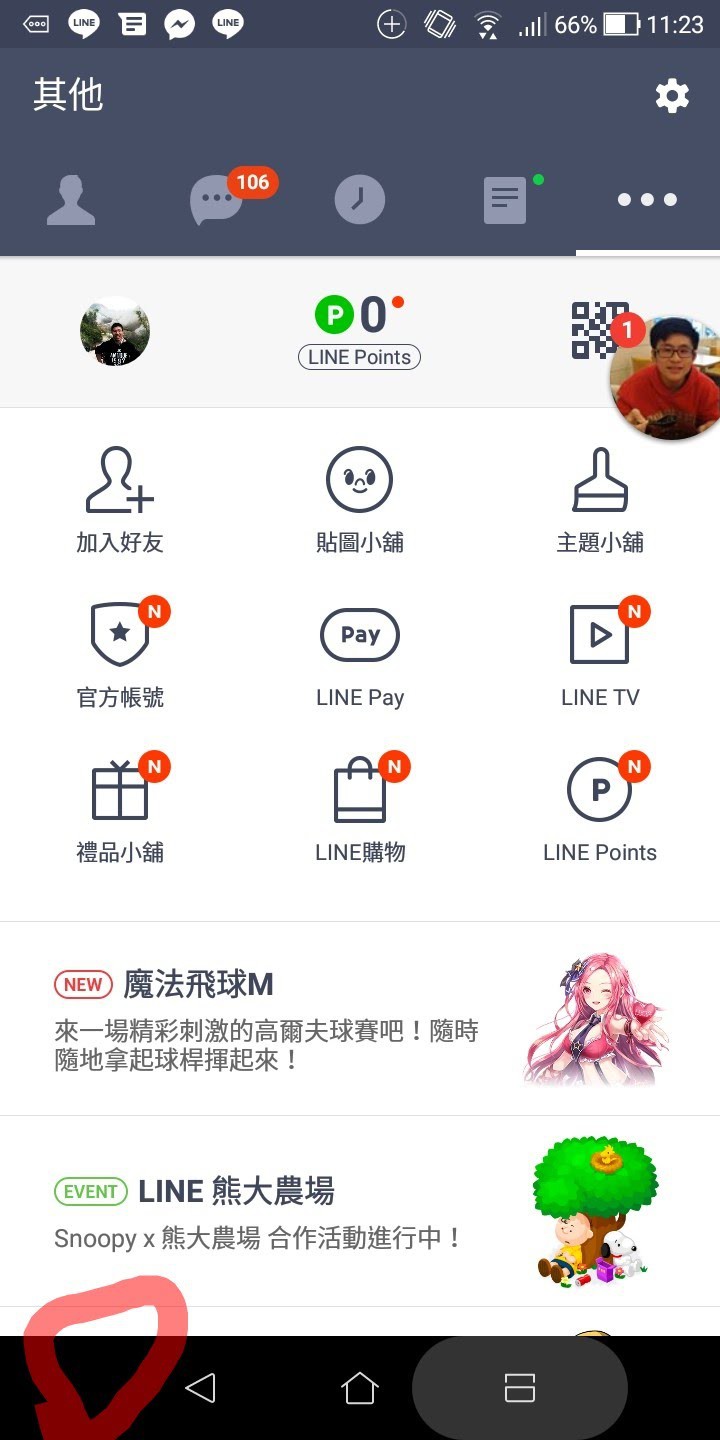Open the small profile picture
Image resolution: width=720 pixels, height=1440 pixels.
pos(115,331)
